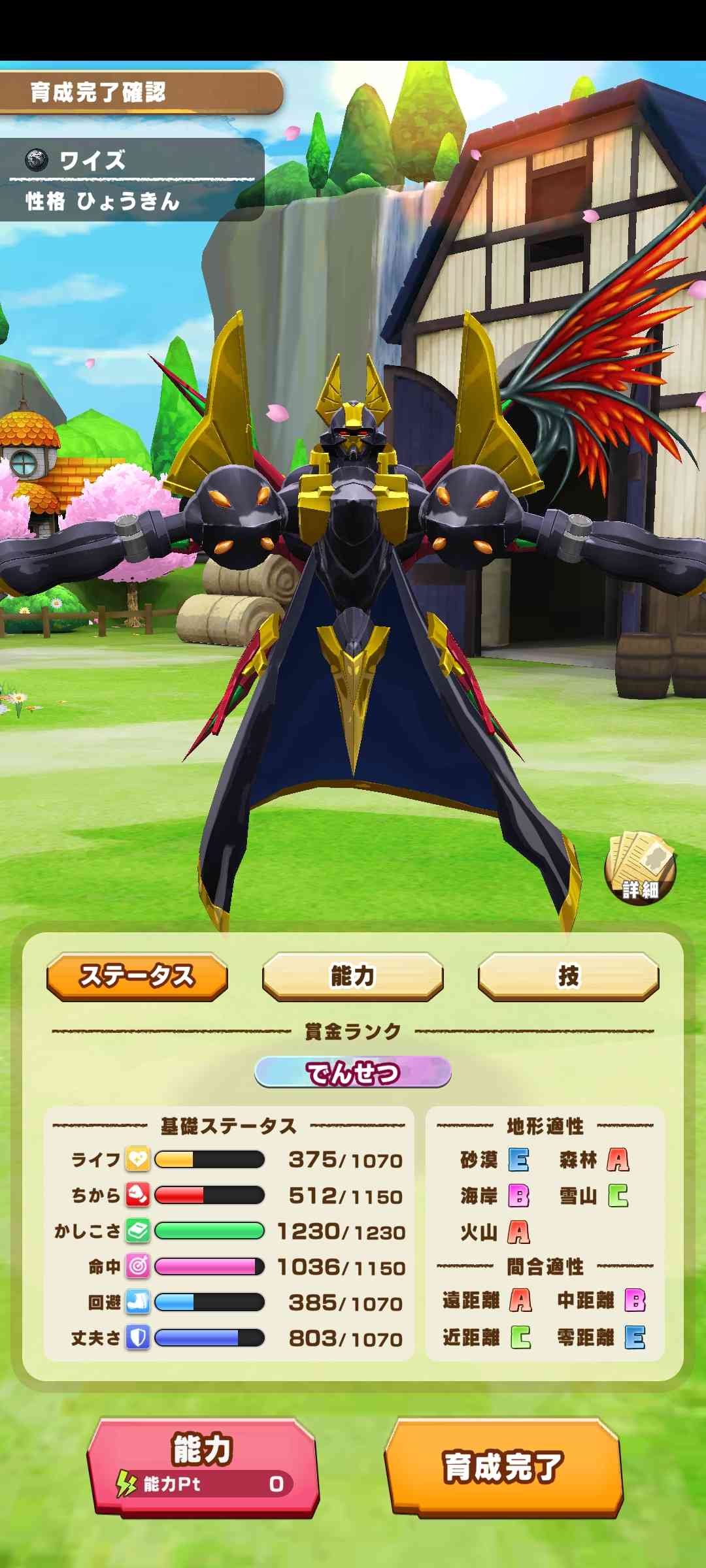Switch to the ステータス tab
The width and height of the screenshot is (706, 1568).
pyautogui.click(x=137, y=976)
